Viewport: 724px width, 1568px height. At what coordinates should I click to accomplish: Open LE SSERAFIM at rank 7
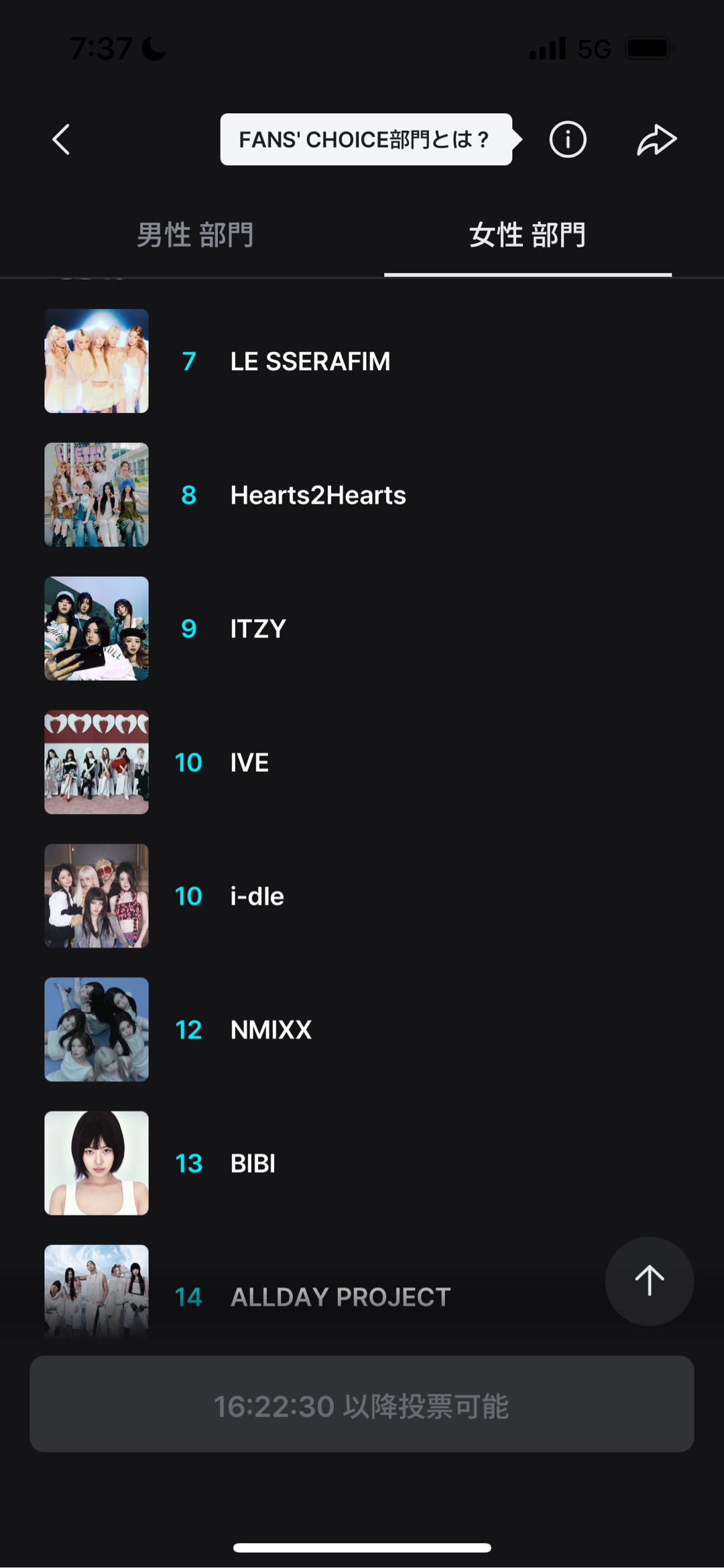tap(310, 361)
